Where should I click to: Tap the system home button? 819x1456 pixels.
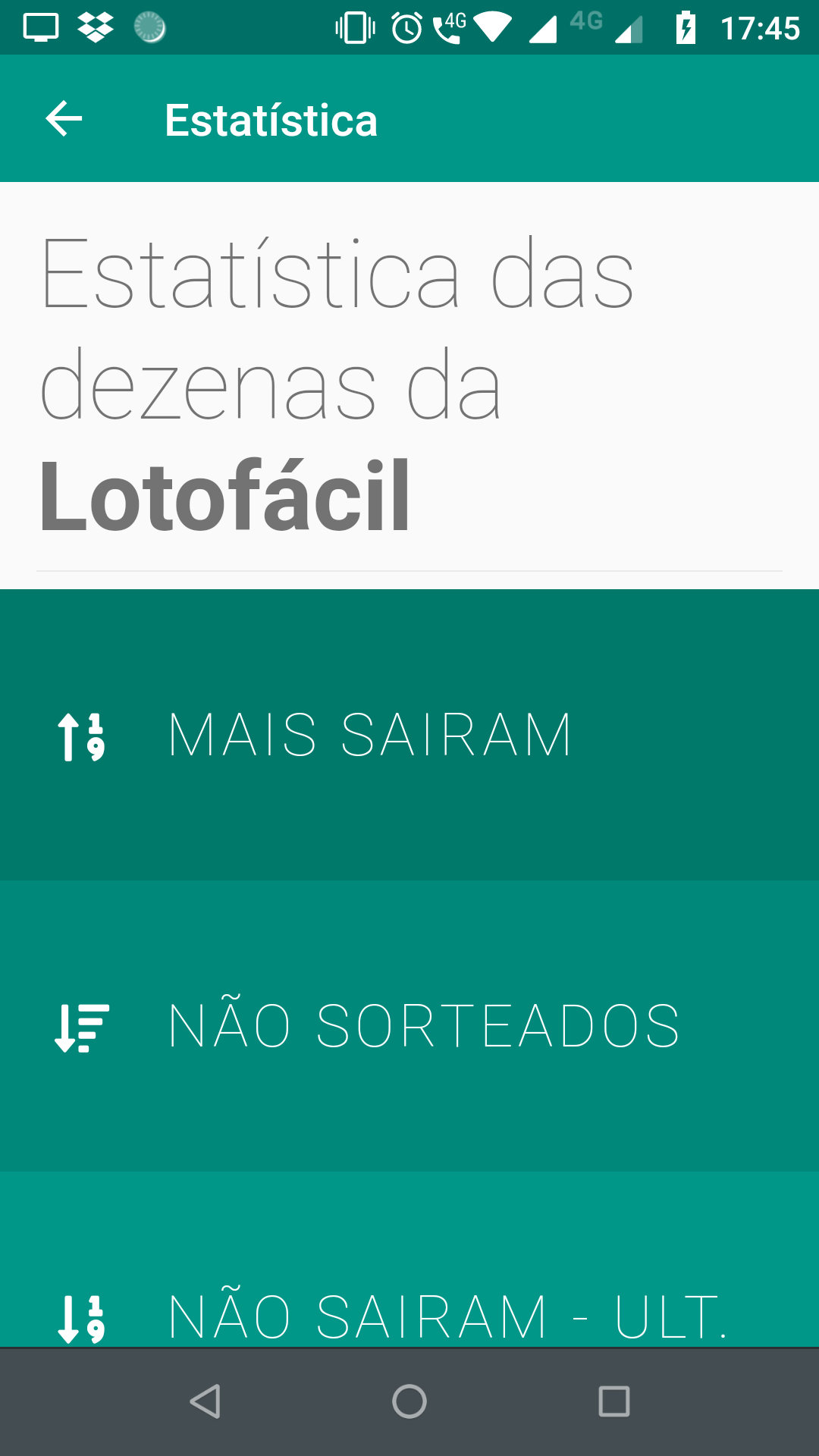coord(409,1401)
